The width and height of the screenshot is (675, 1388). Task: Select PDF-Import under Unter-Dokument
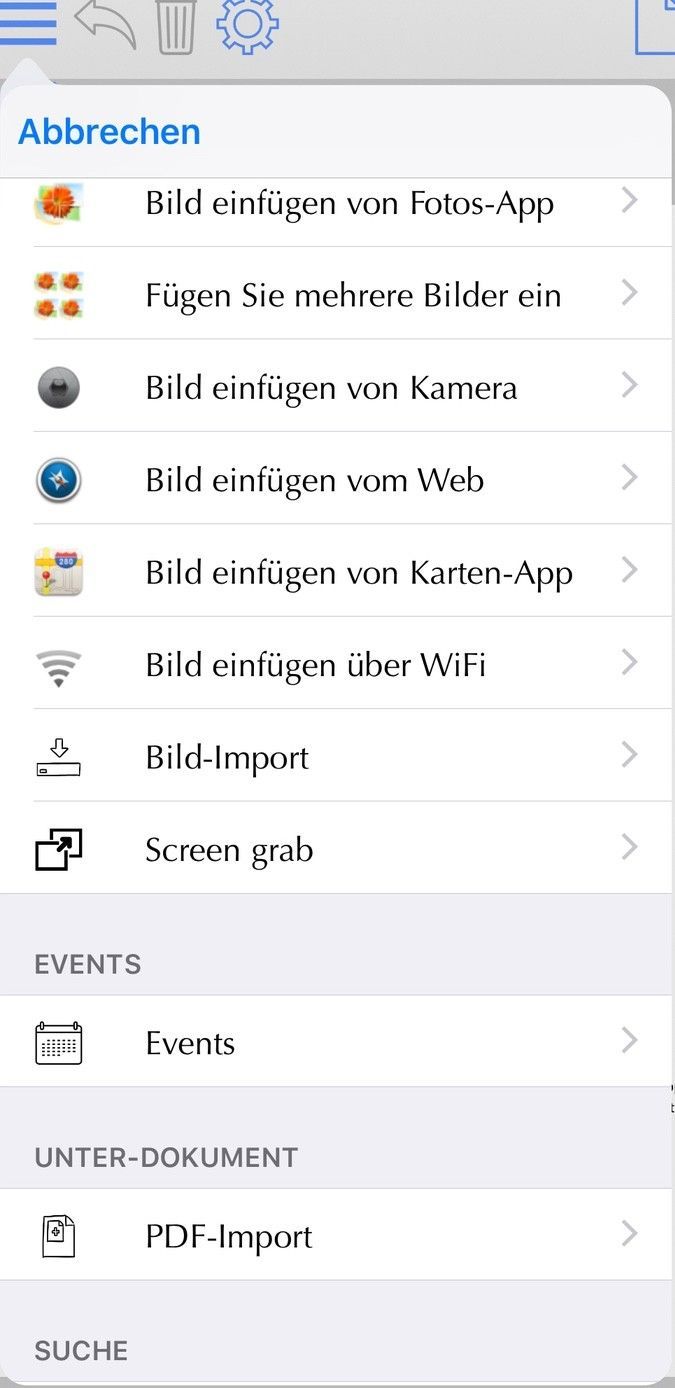pyautogui.click(x=229, y=1236)
